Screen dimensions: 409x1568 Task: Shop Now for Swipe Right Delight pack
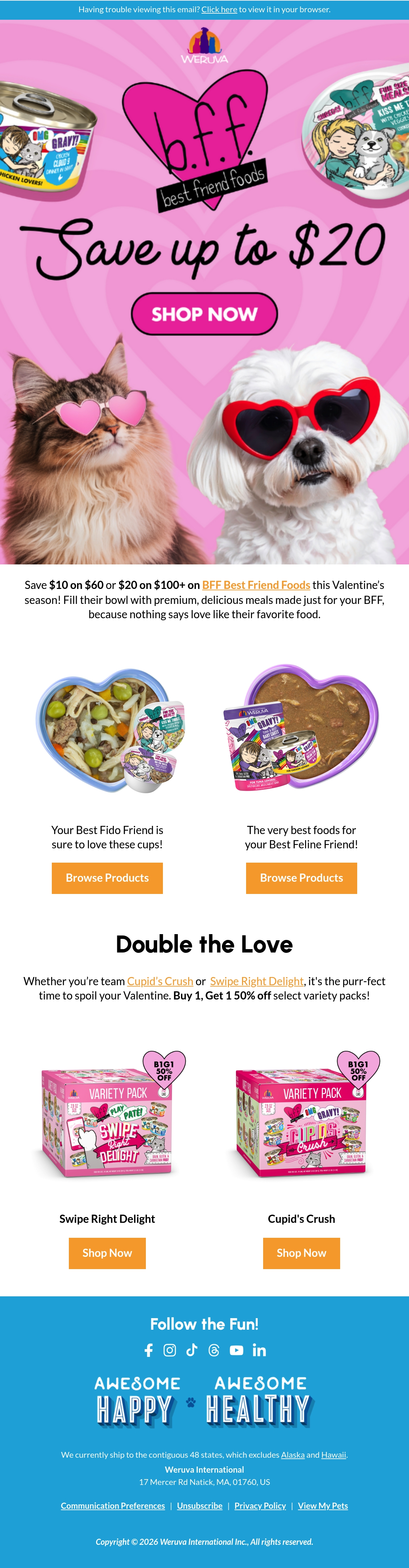click(107, 1253)
